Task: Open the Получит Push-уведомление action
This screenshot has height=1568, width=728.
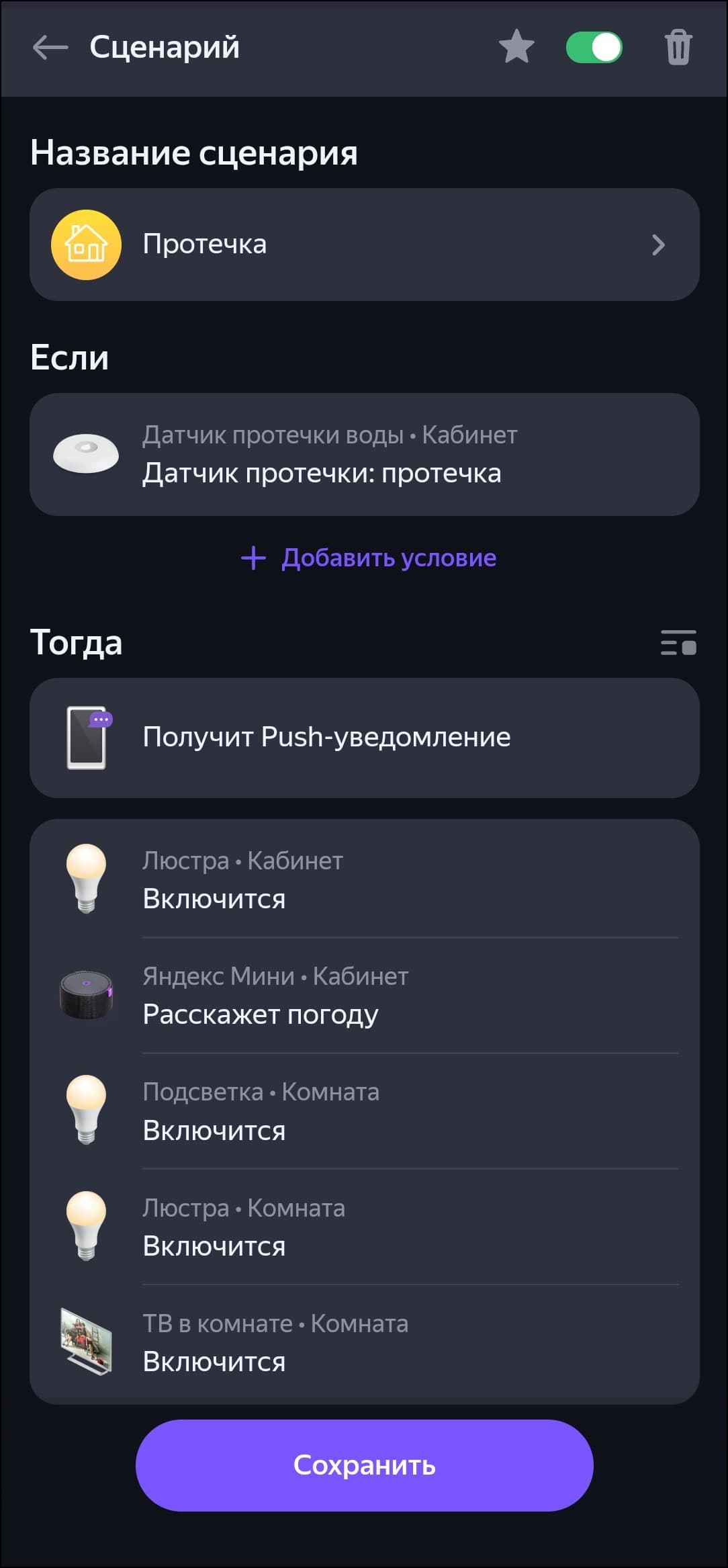Action: coord(364,738)
